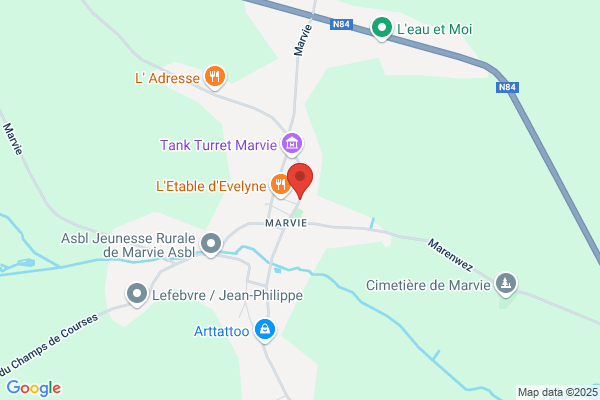
Task: Select the Cimetière de Marvie marker
Action: pyautogui.click(x=508, y=285)
